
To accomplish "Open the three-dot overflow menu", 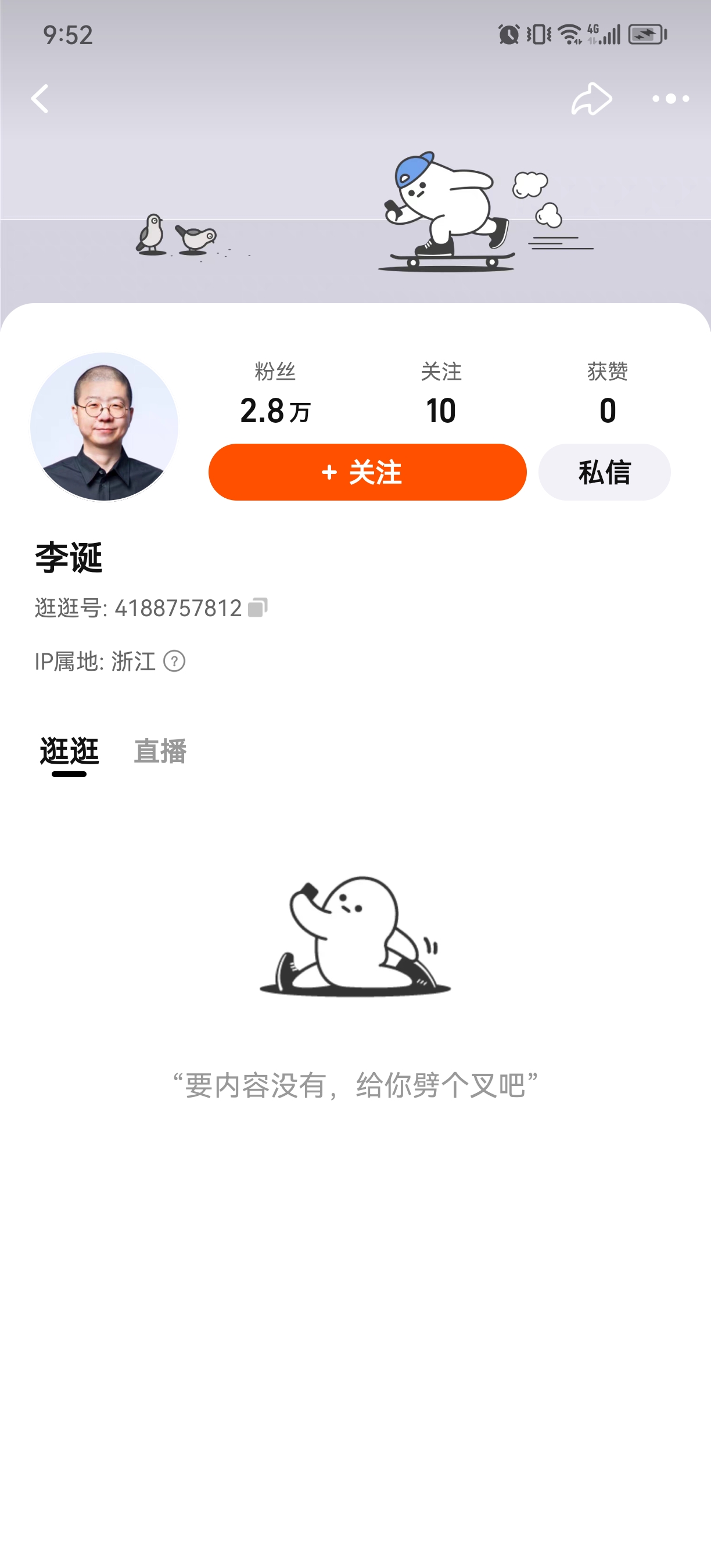I will (x=670, y=99).
